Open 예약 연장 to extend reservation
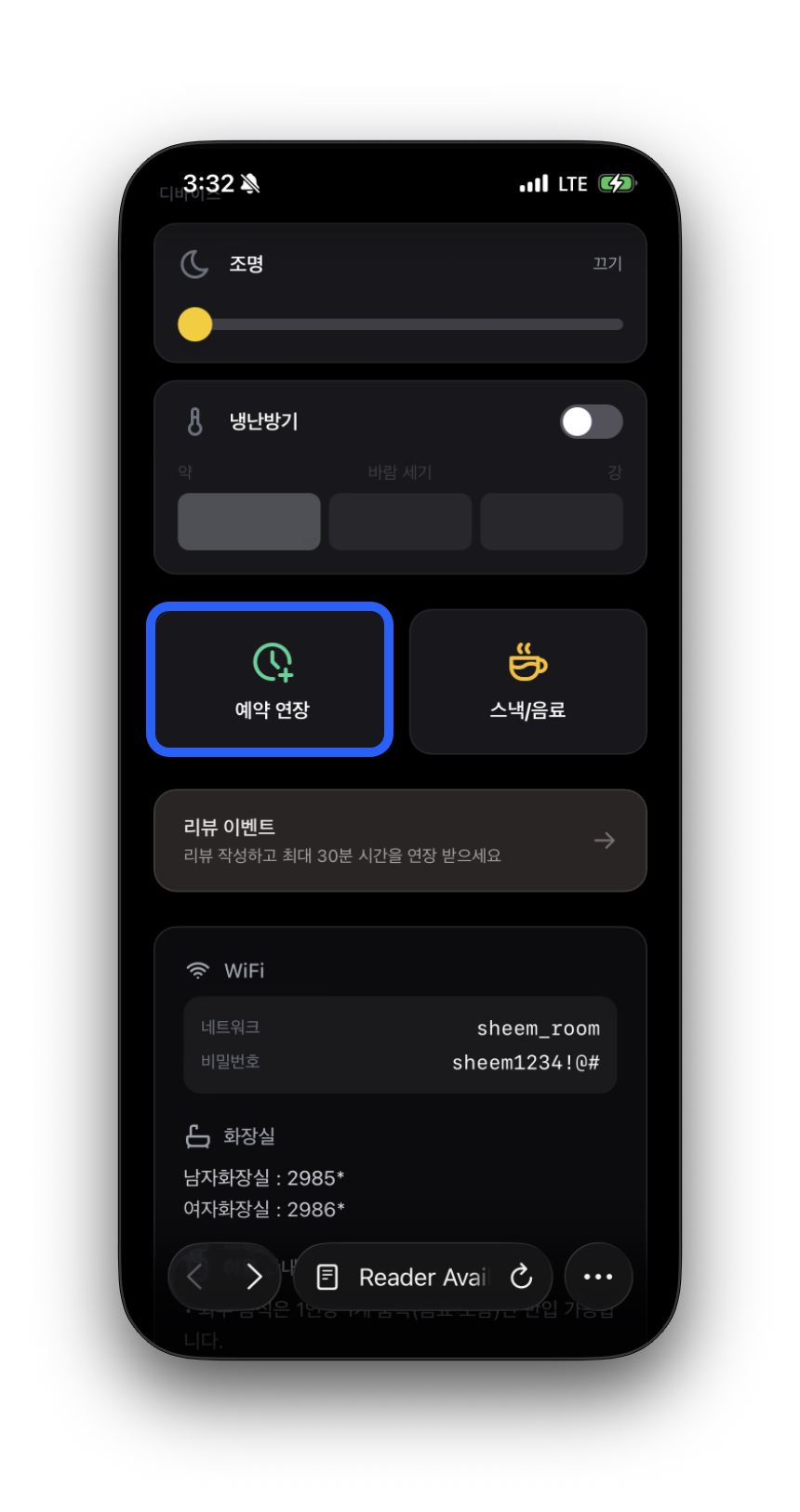This screenshot has height=1512, width=800. click(271, 680)
